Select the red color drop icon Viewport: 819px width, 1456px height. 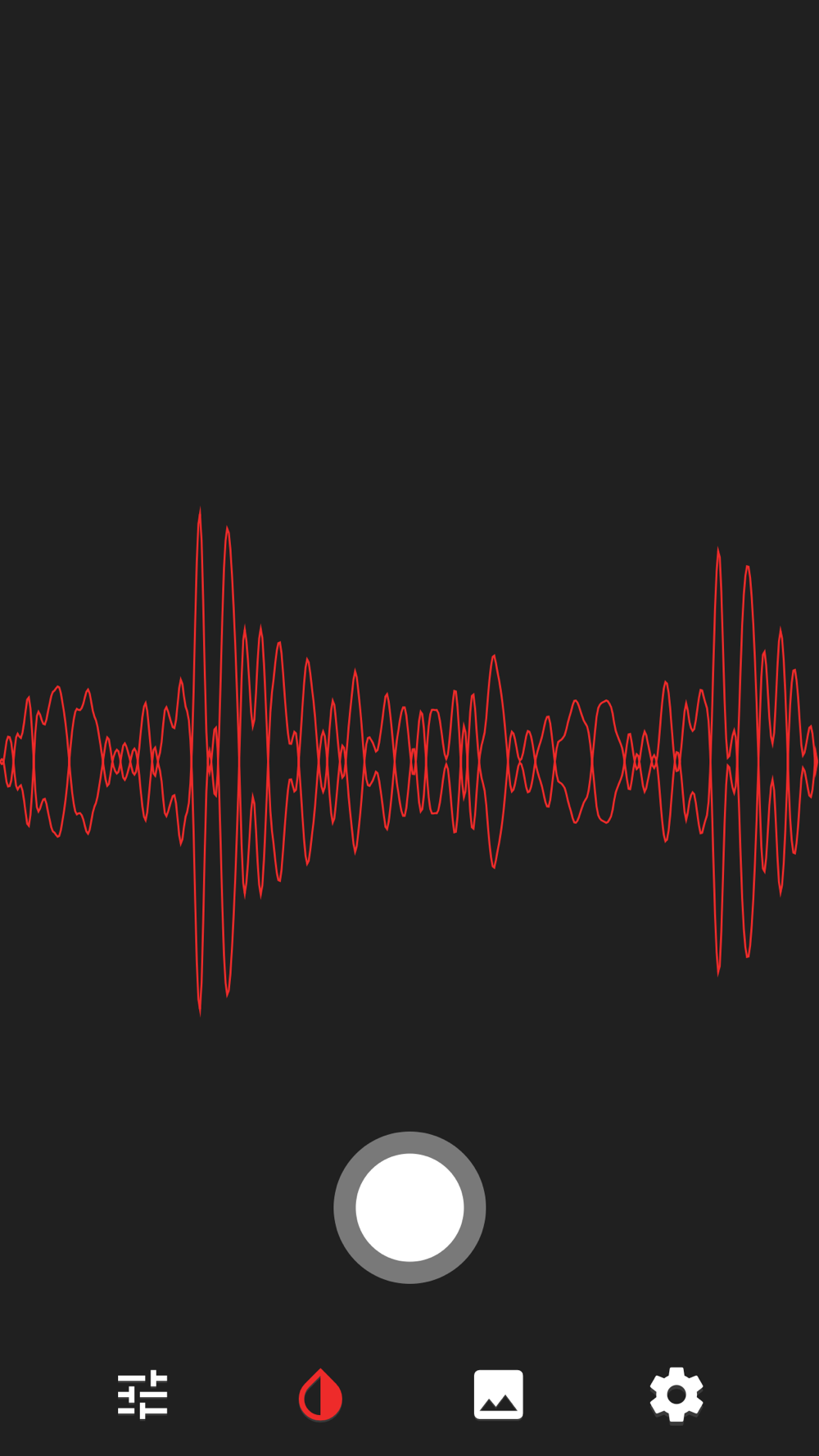click(320, 1394)
